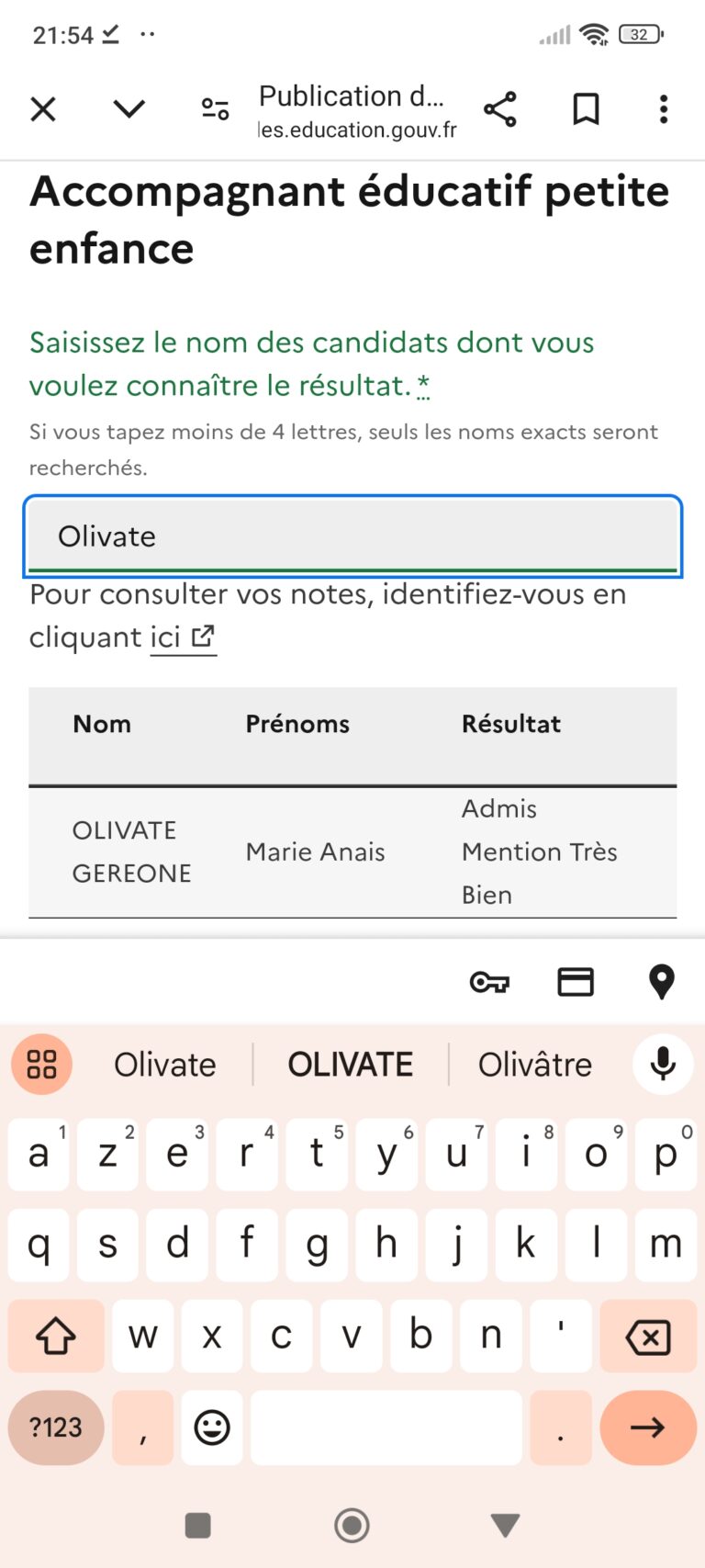
Task: Tap the page customization controls icon
Action: click(214, 109)
